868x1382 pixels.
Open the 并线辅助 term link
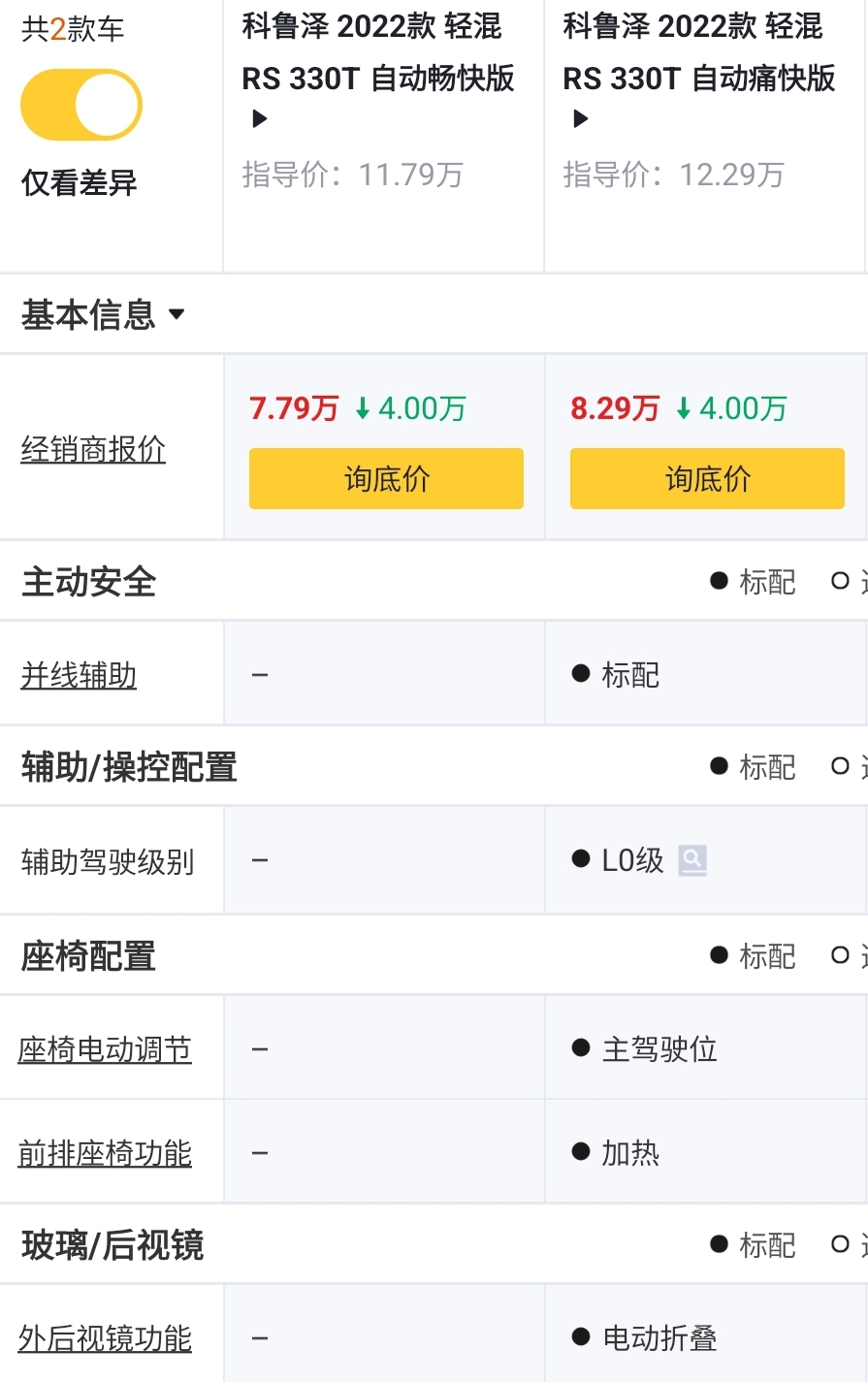tap(79, 675)
